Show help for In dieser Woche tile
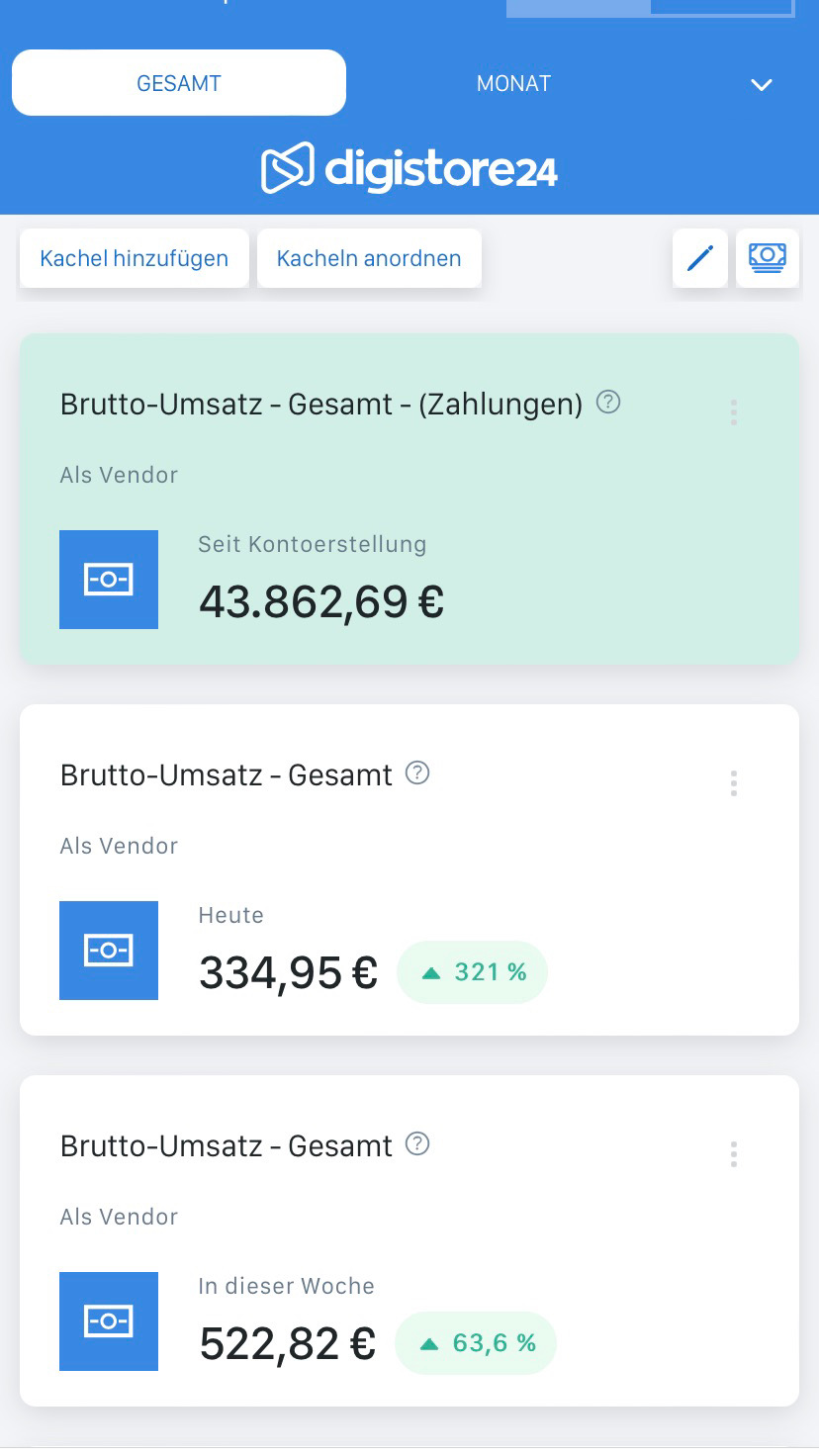The image size is (819, 1456). (x=418, y=1144)
